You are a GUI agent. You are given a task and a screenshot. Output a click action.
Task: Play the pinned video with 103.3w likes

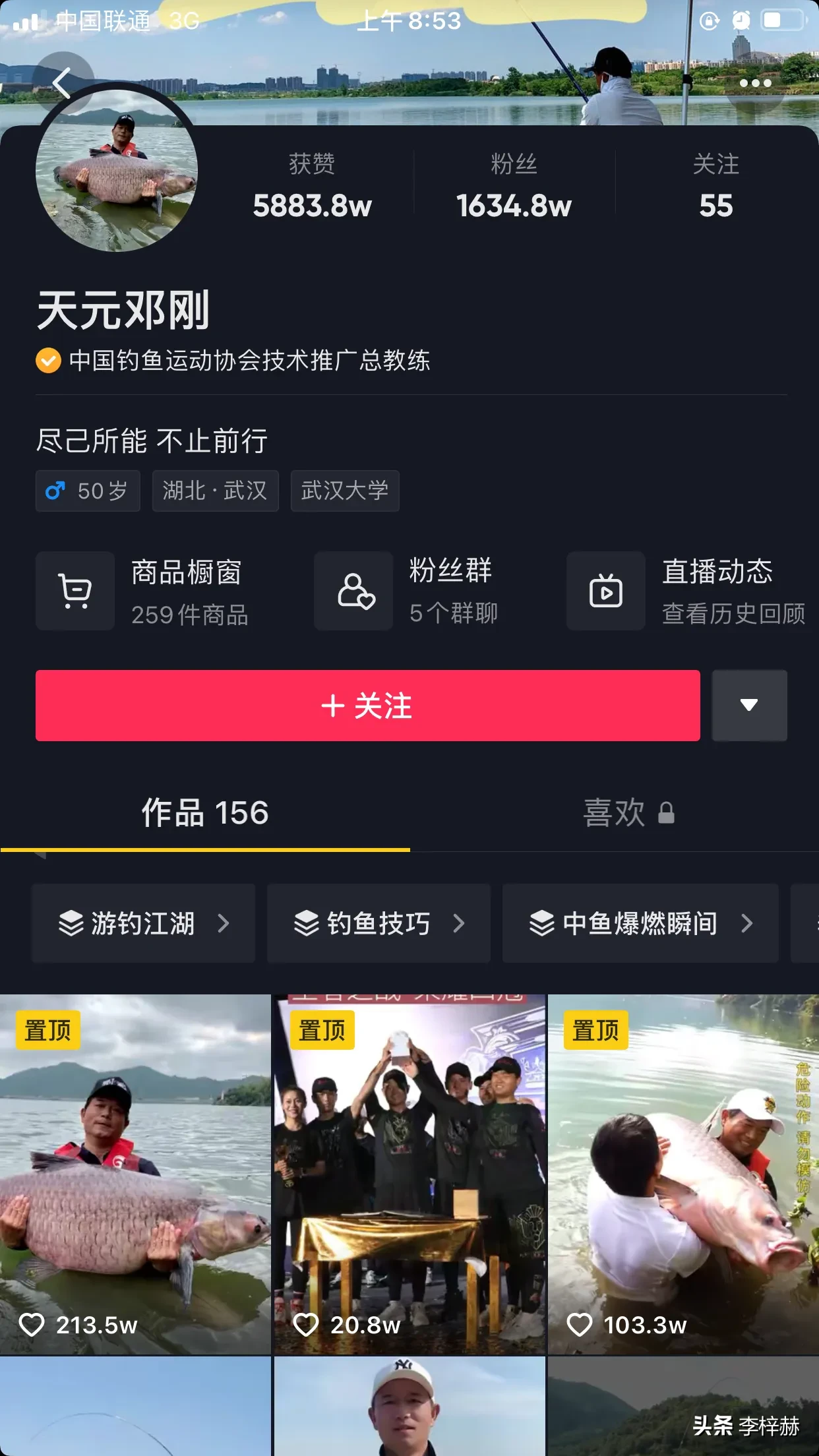click(683, 1174)
